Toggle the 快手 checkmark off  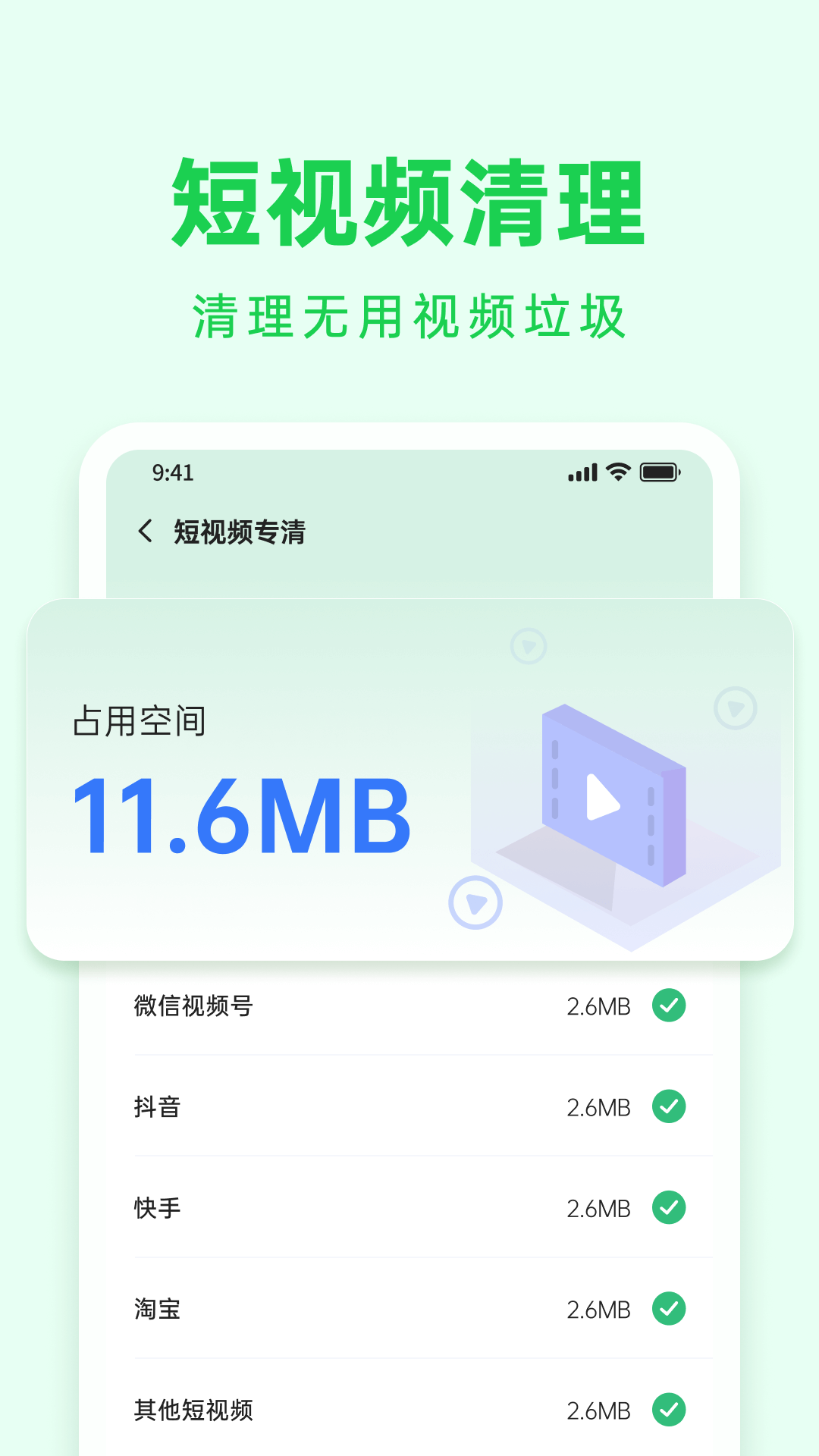click(x=668, y=1208)
